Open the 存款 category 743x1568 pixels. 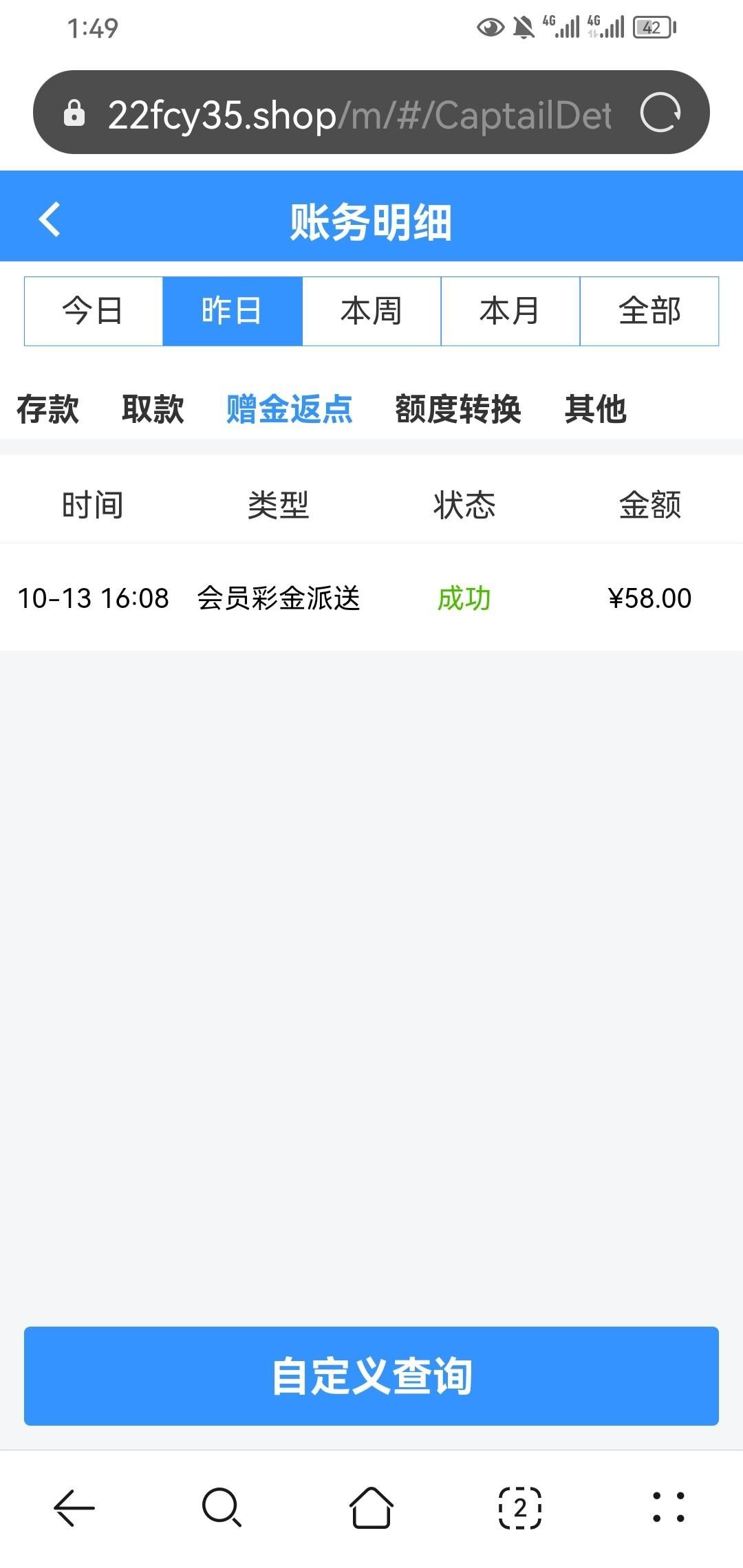click(47, 409)
